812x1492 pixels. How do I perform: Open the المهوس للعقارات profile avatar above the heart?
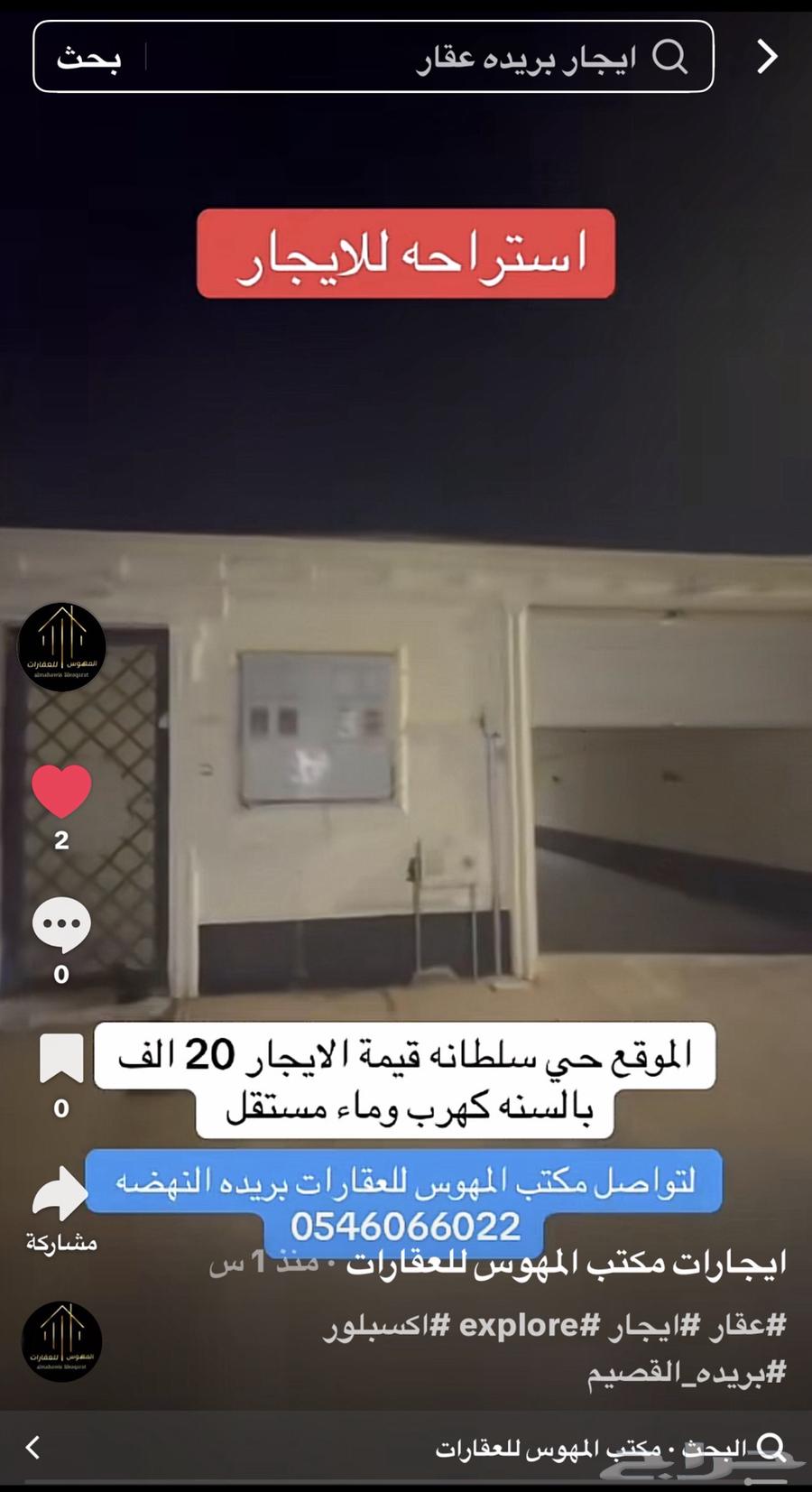(x=61, y=647)
